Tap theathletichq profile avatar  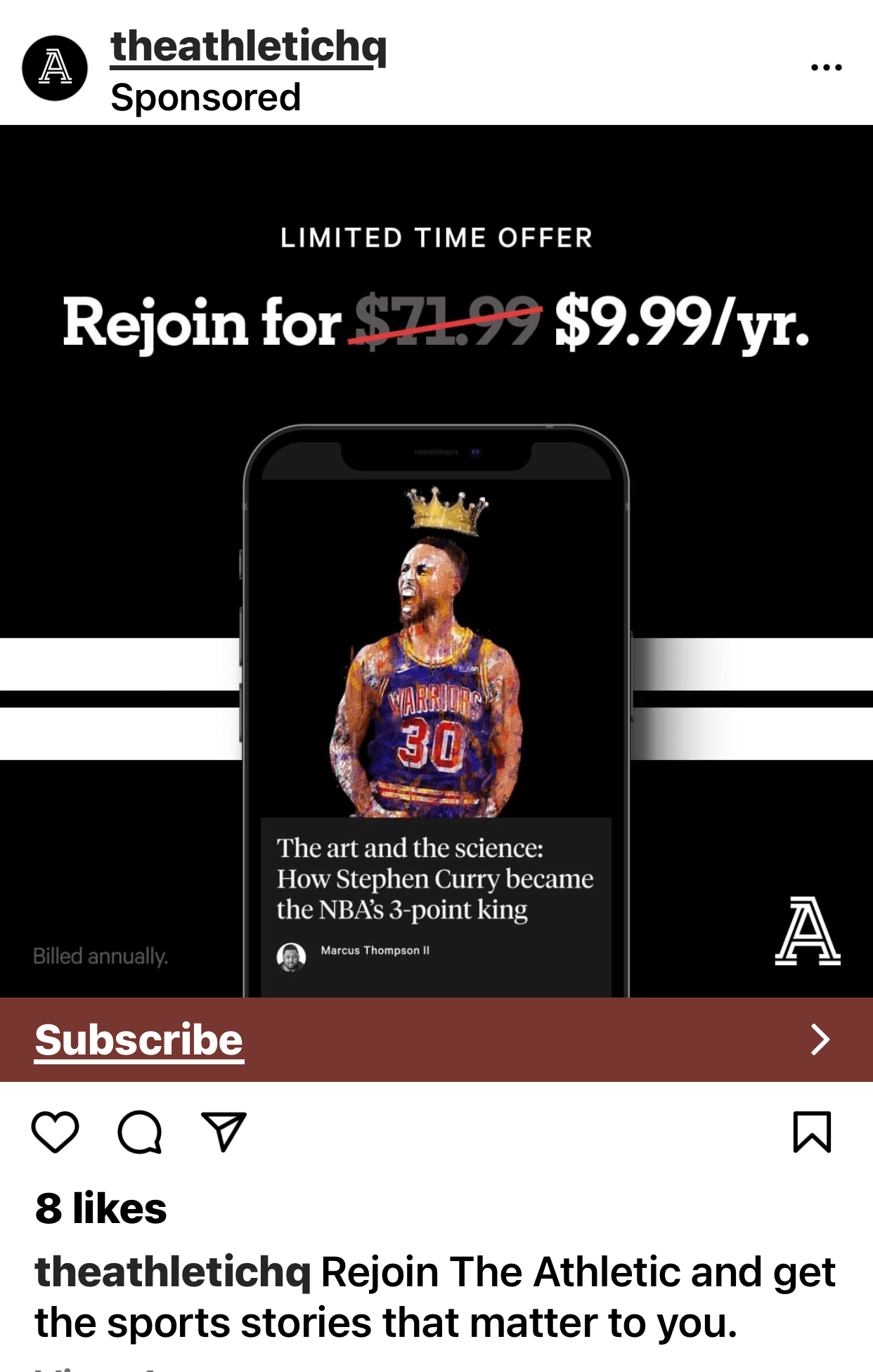pos(55,68)
